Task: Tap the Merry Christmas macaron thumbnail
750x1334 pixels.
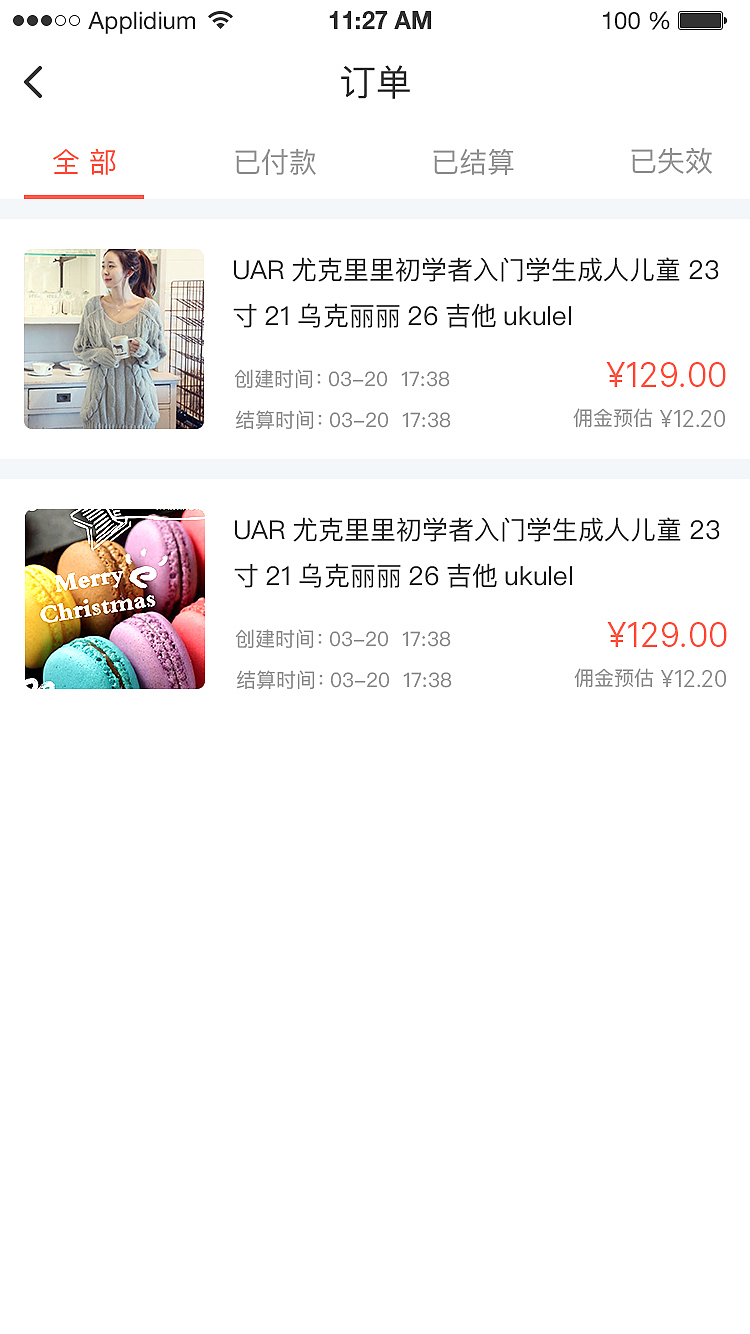Action: pyautogui.click(x=114, y=598)
